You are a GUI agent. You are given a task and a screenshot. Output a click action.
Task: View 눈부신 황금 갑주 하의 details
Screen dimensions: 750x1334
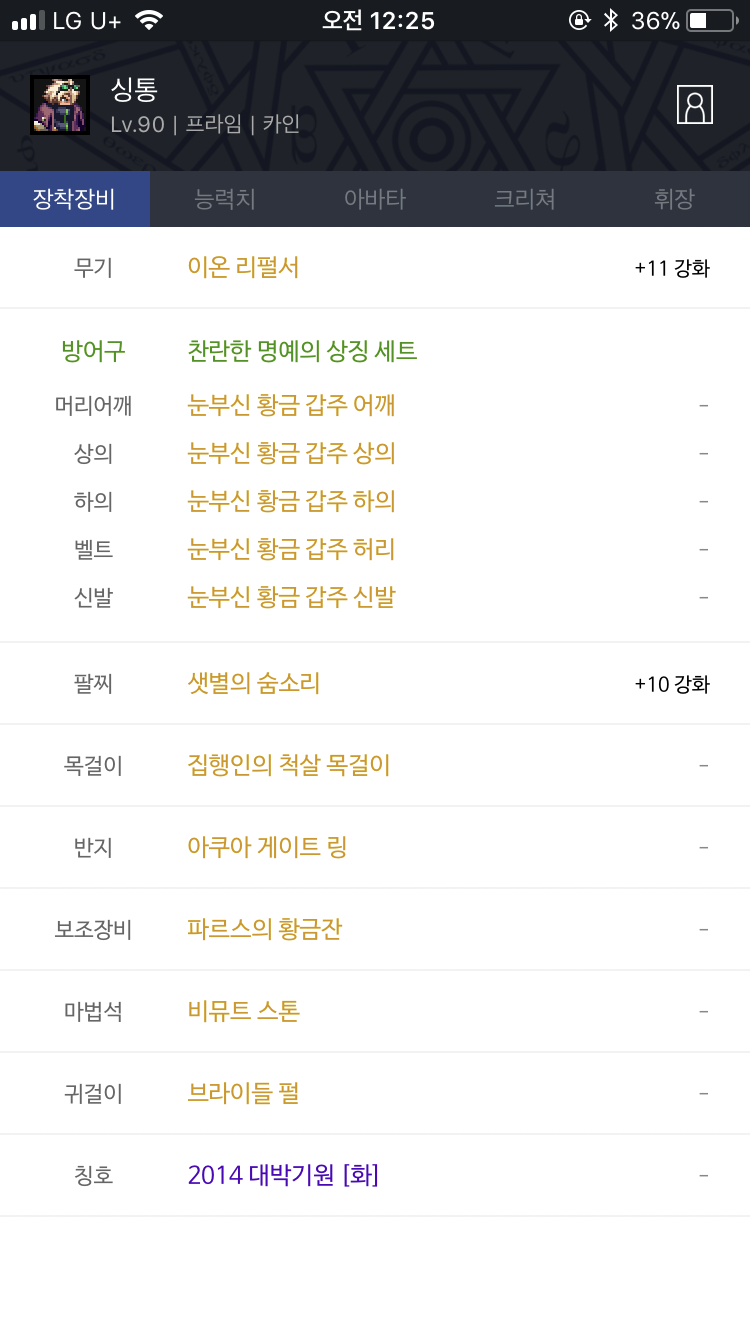291,501
